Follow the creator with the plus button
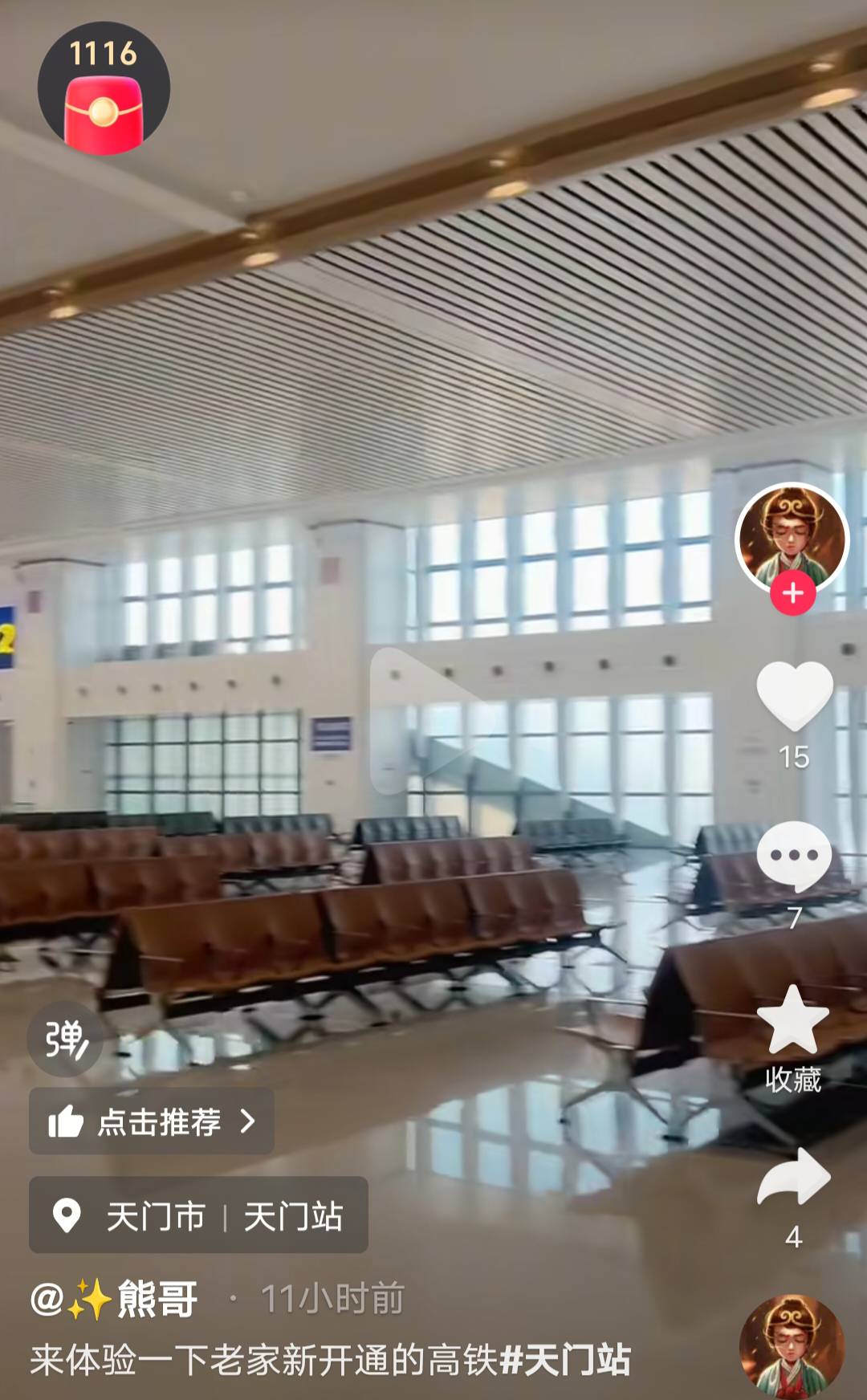The width and height of the screenshot is (867, 1400). [x=792, y=593]
